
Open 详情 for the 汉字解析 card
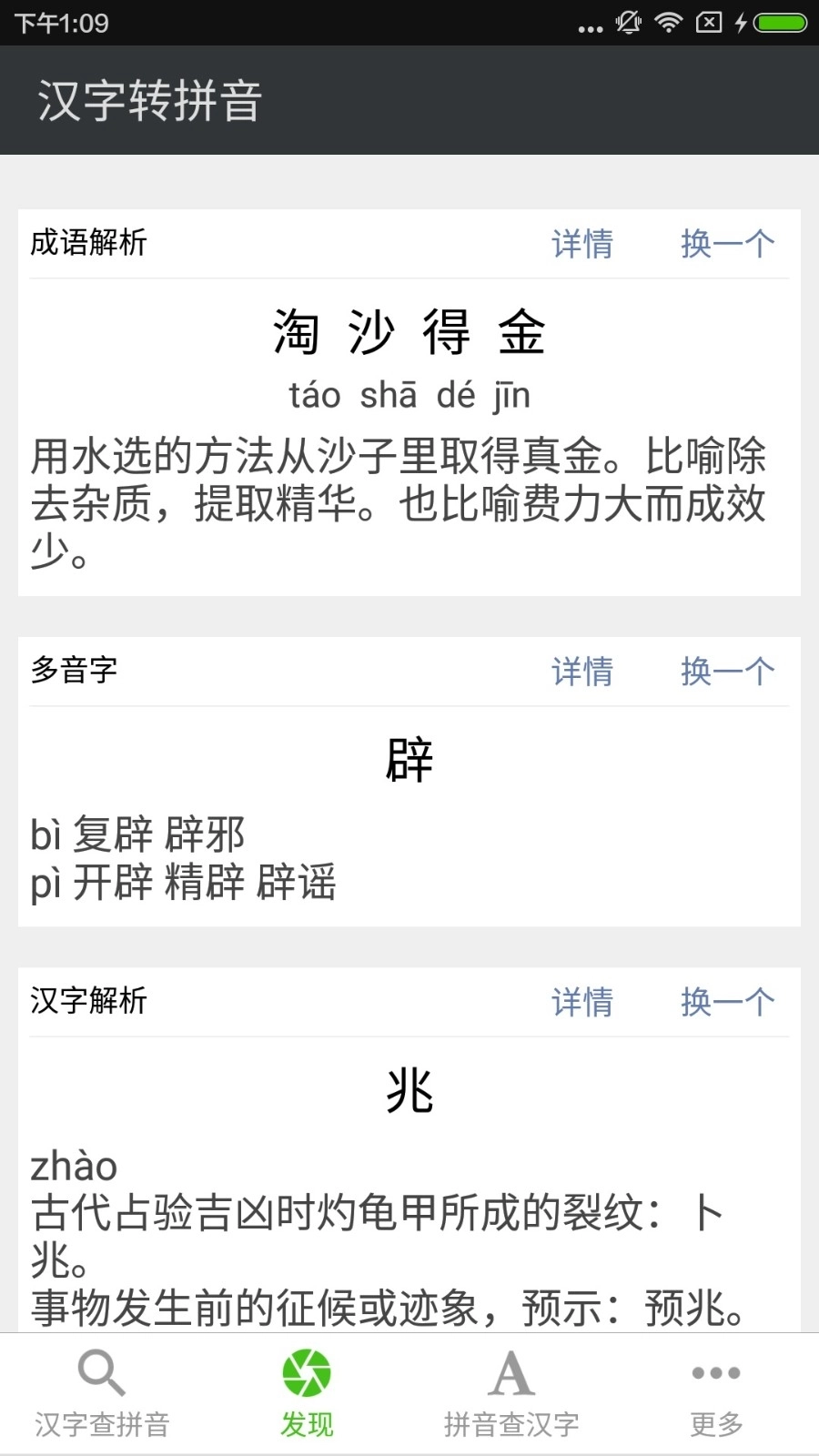click(x=582, y=1003)
